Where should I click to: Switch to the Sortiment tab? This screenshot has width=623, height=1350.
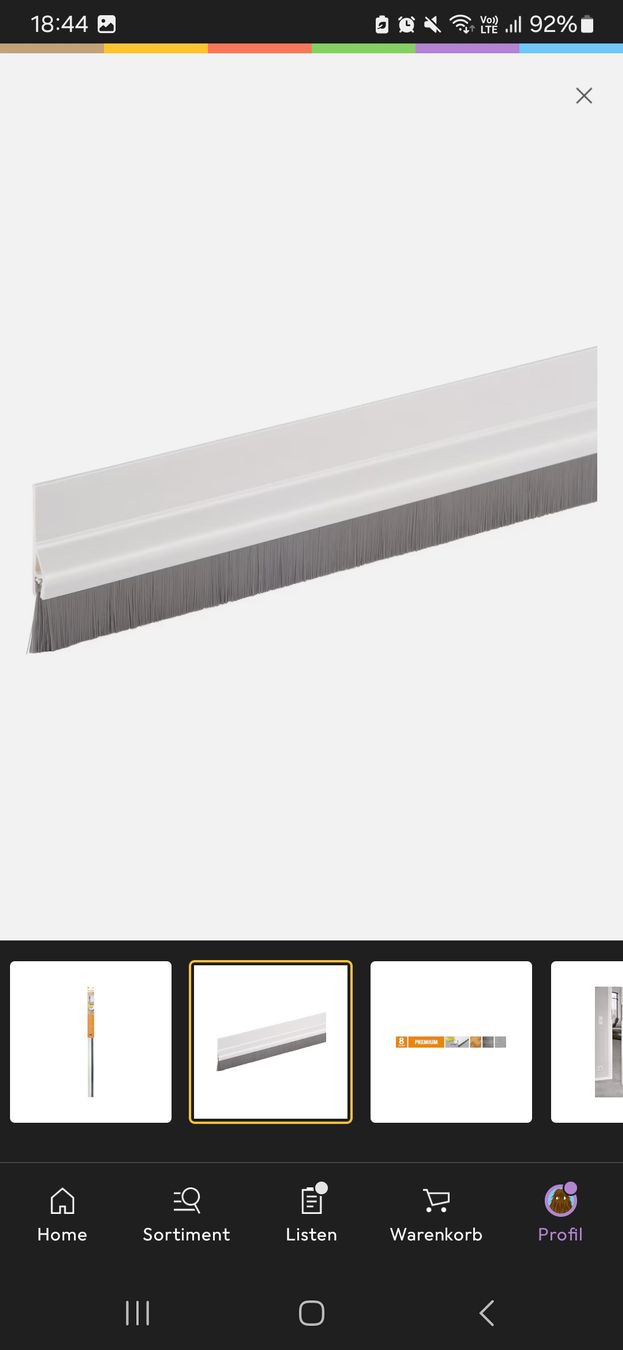point(186,1214)
